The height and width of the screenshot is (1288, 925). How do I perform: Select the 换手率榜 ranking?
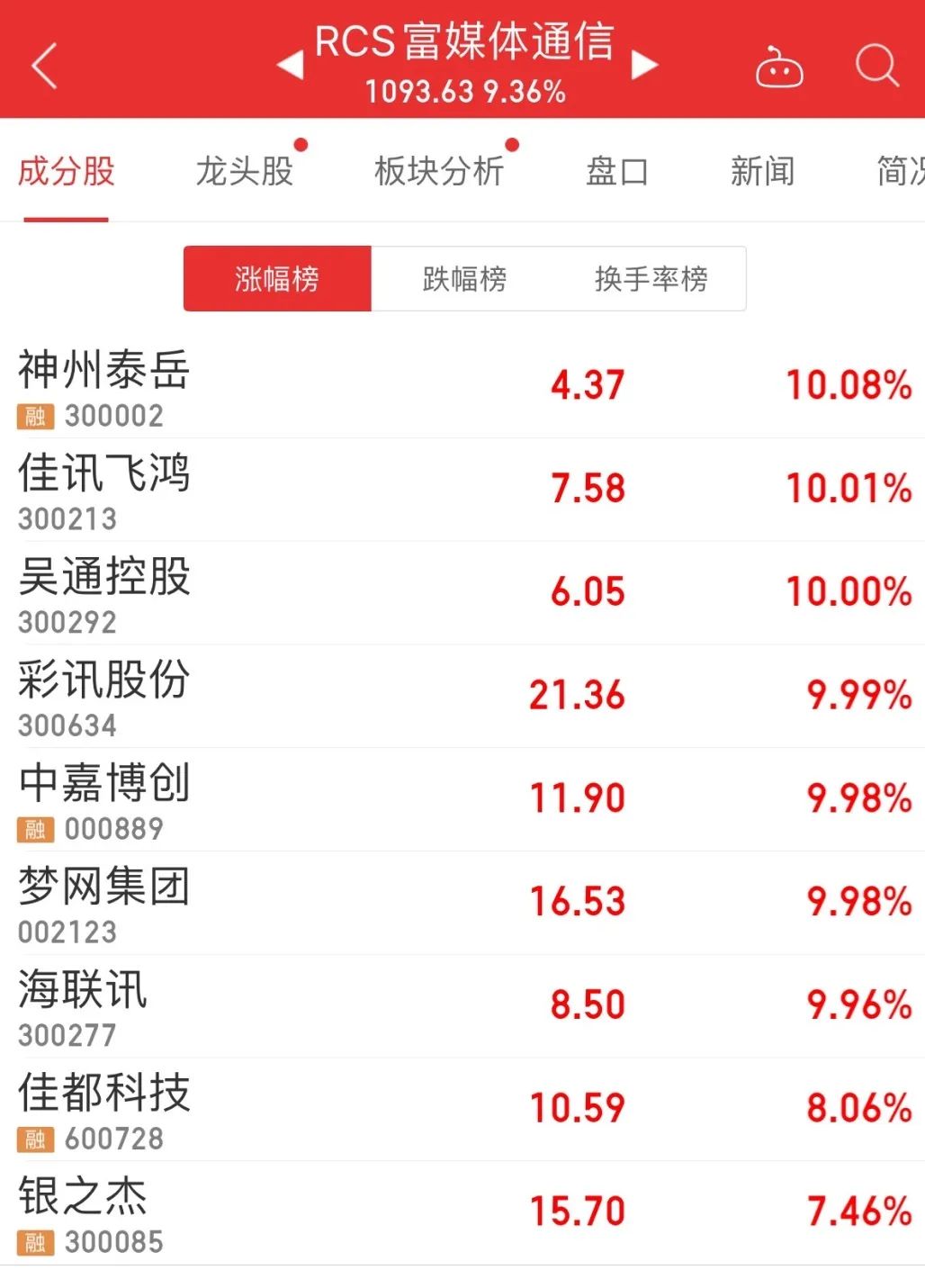[651, 279]
